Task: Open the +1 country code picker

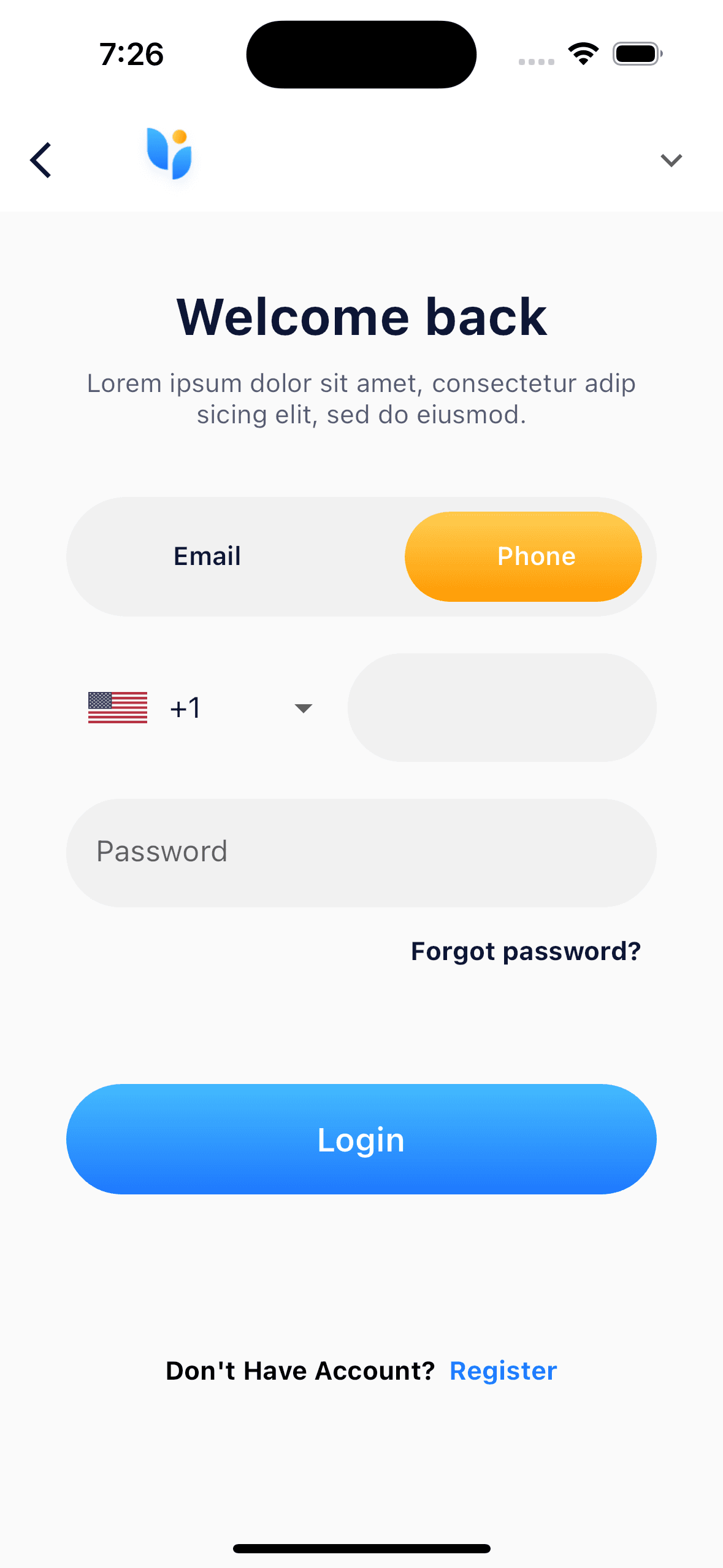Action: pyautogui.click(x=201, y=708)
